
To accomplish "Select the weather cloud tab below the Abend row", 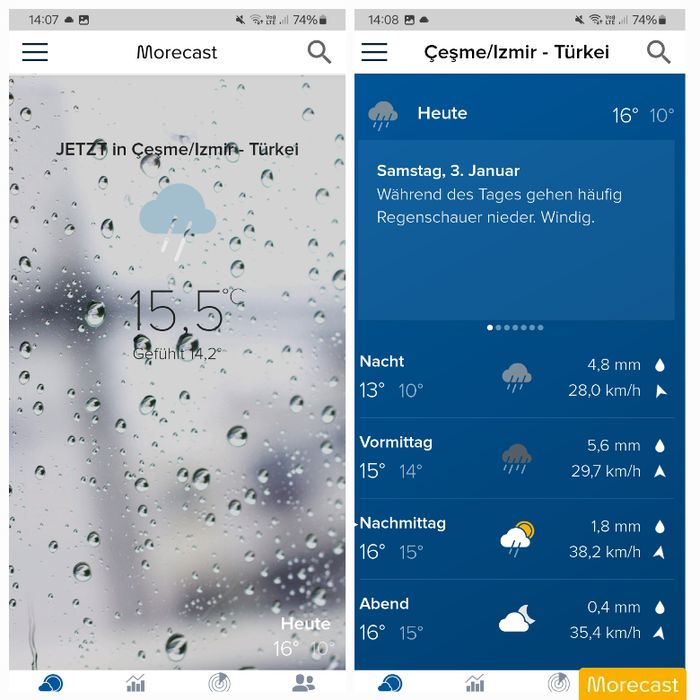I will coord(390,683).
